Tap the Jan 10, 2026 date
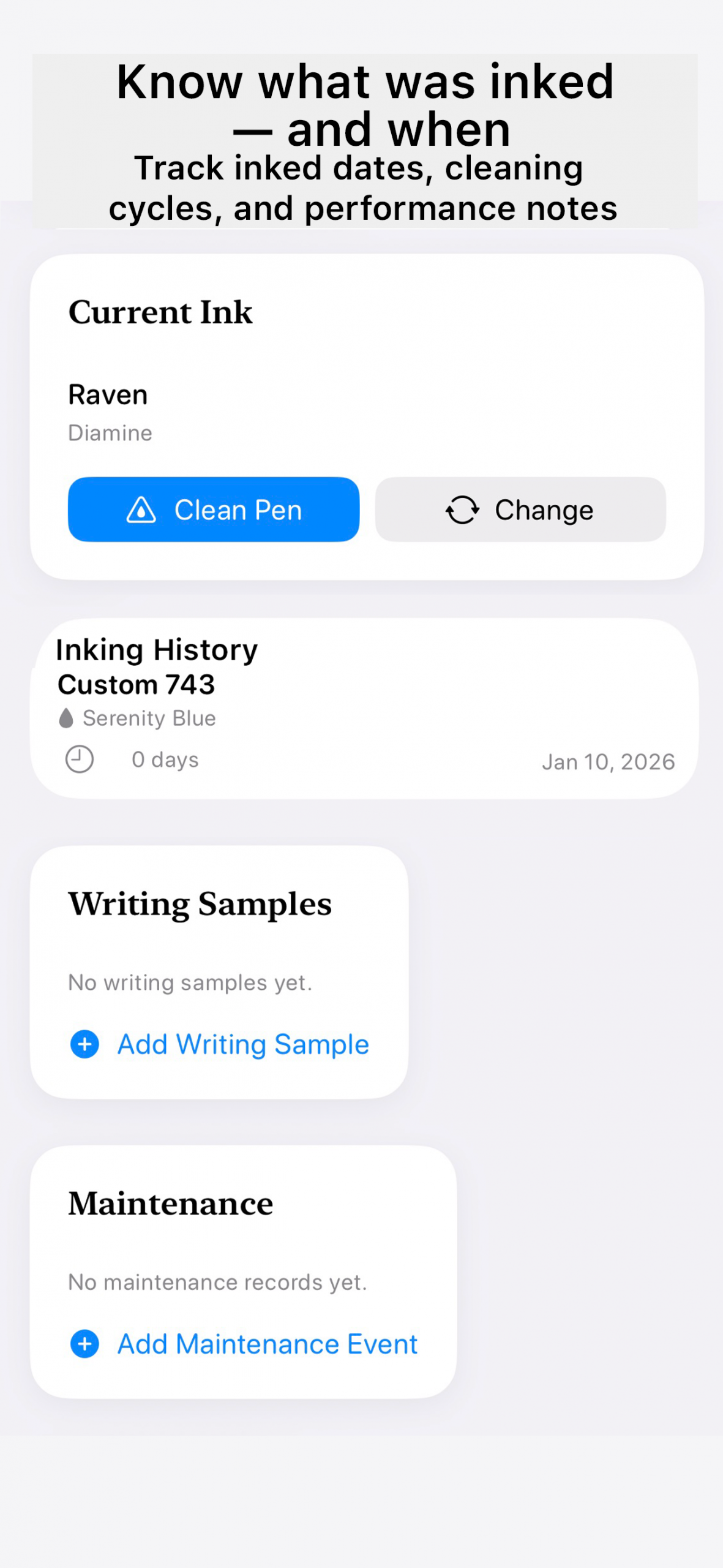723x1568 pixels. (x=609, y=761)
